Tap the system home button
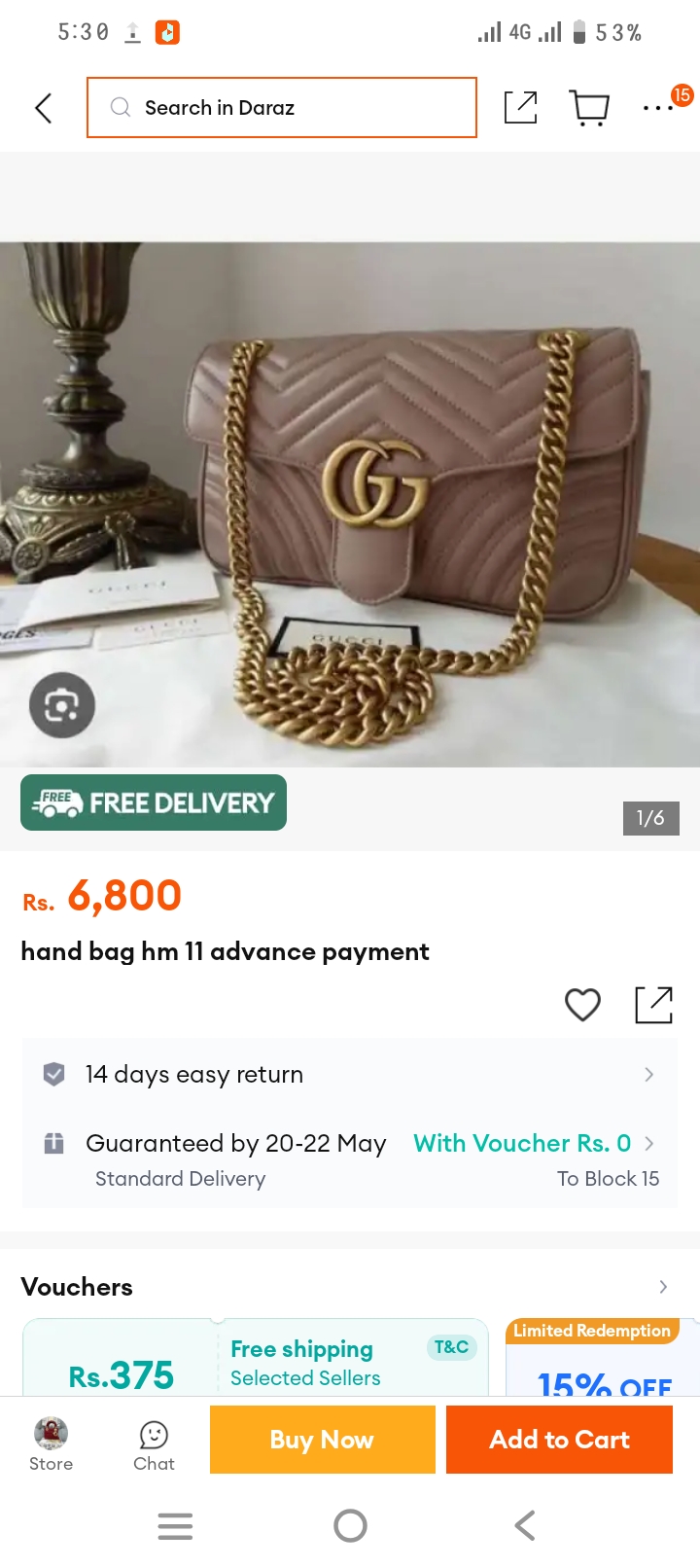Image resolution: width=700 pixels, height=1568 pixels. click(x=350, y=1526)
